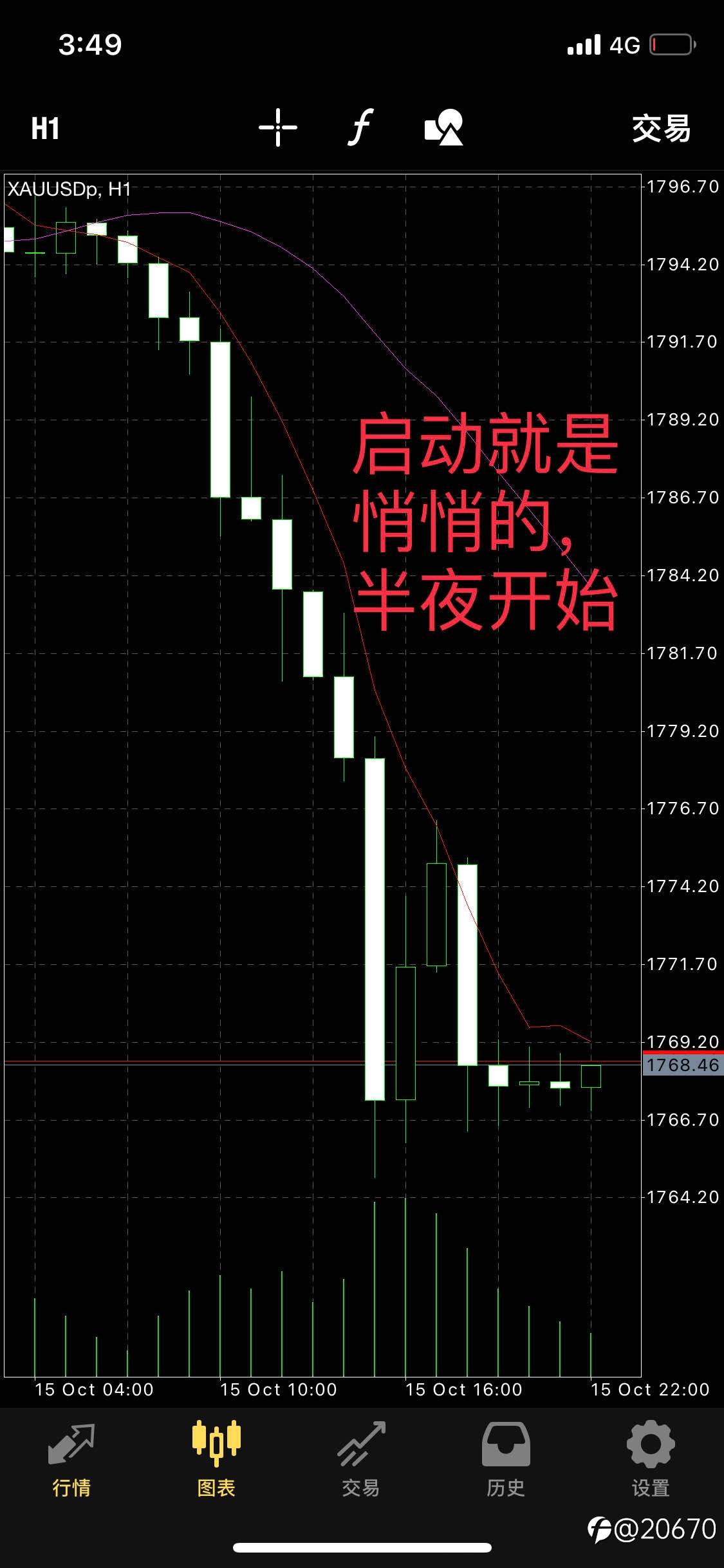The image size is (724, 1568).
Task: Change the H1 timeframe selector
Action: coord(45,128)
